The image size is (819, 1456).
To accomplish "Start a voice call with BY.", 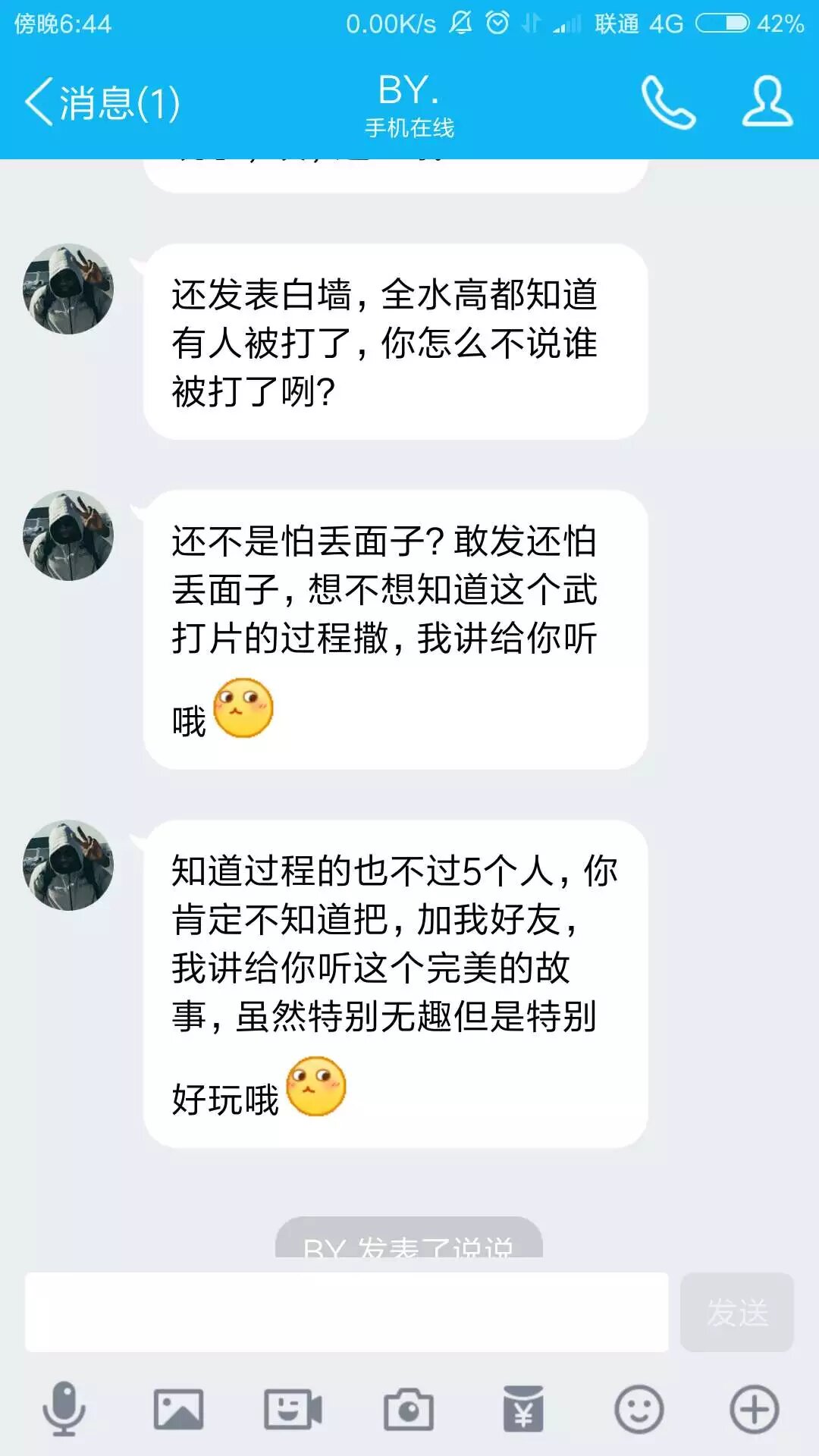I will coord(668,102).
